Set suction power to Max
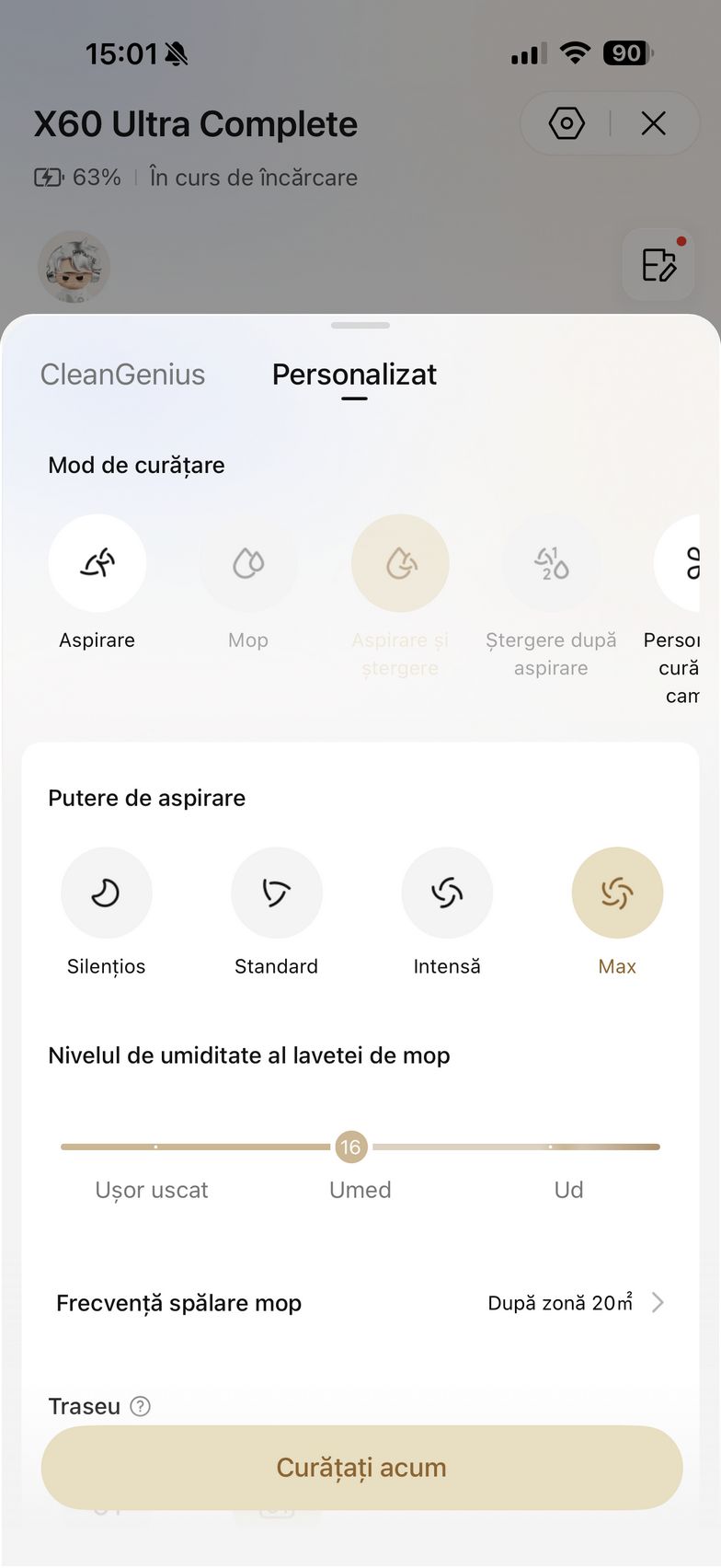The image size is (721, 1568). 617,893
